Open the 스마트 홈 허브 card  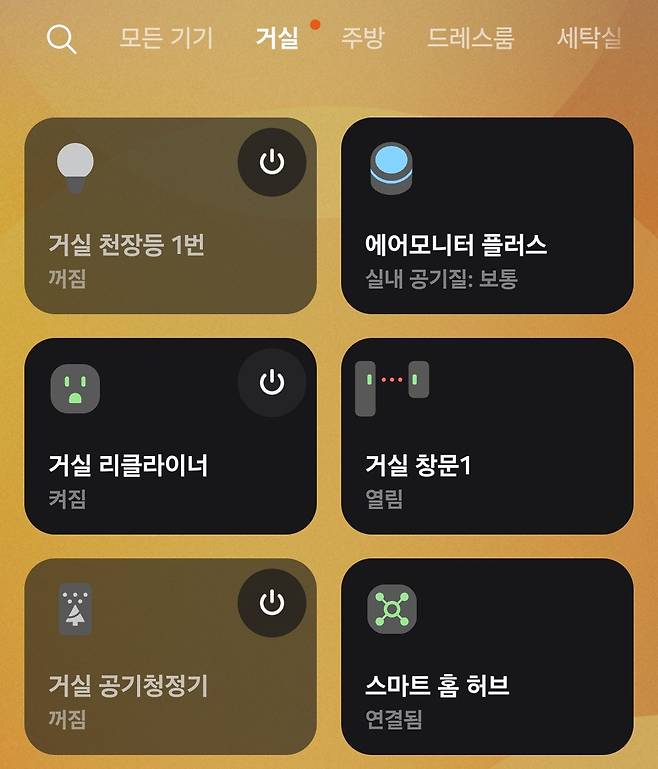tap(487, 656)
